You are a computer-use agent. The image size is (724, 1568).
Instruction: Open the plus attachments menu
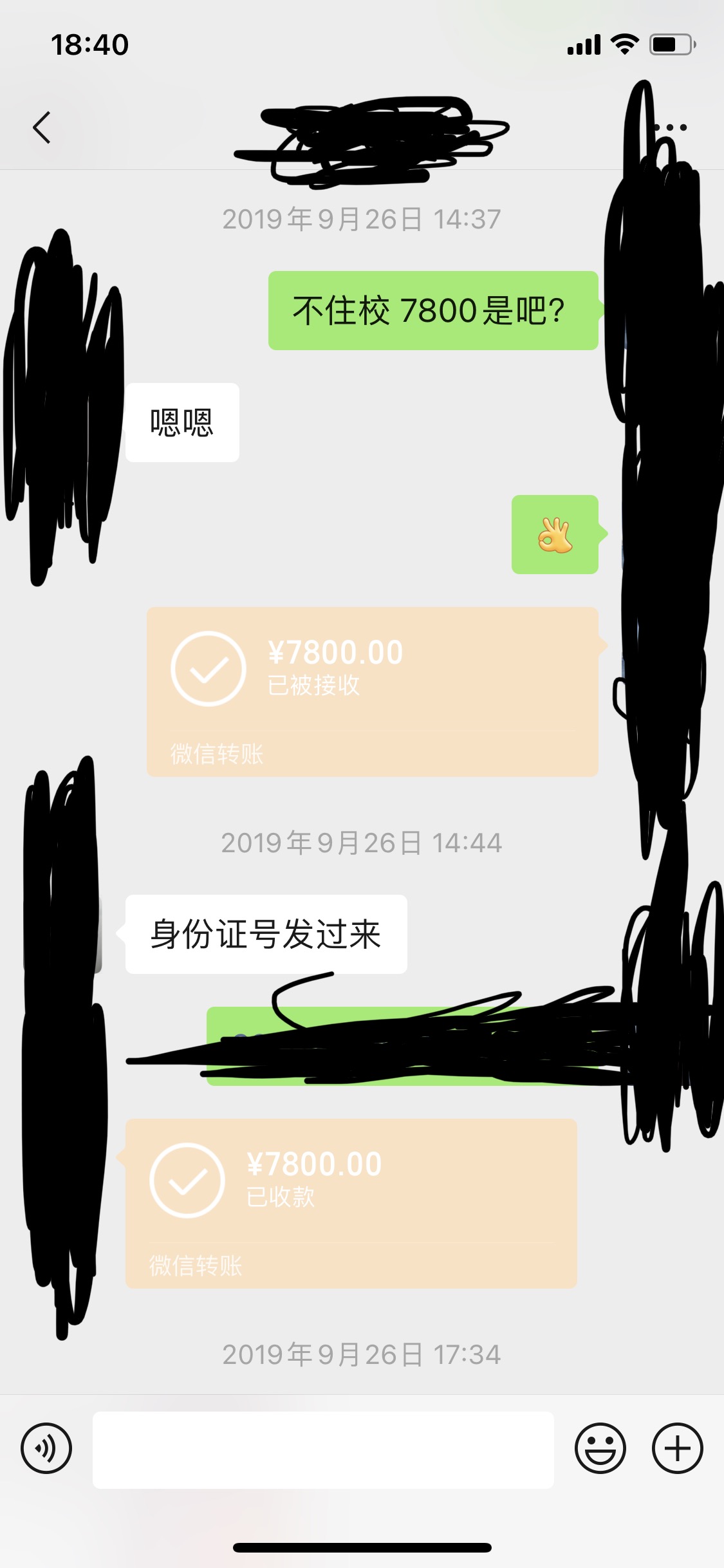[677, 1448]
